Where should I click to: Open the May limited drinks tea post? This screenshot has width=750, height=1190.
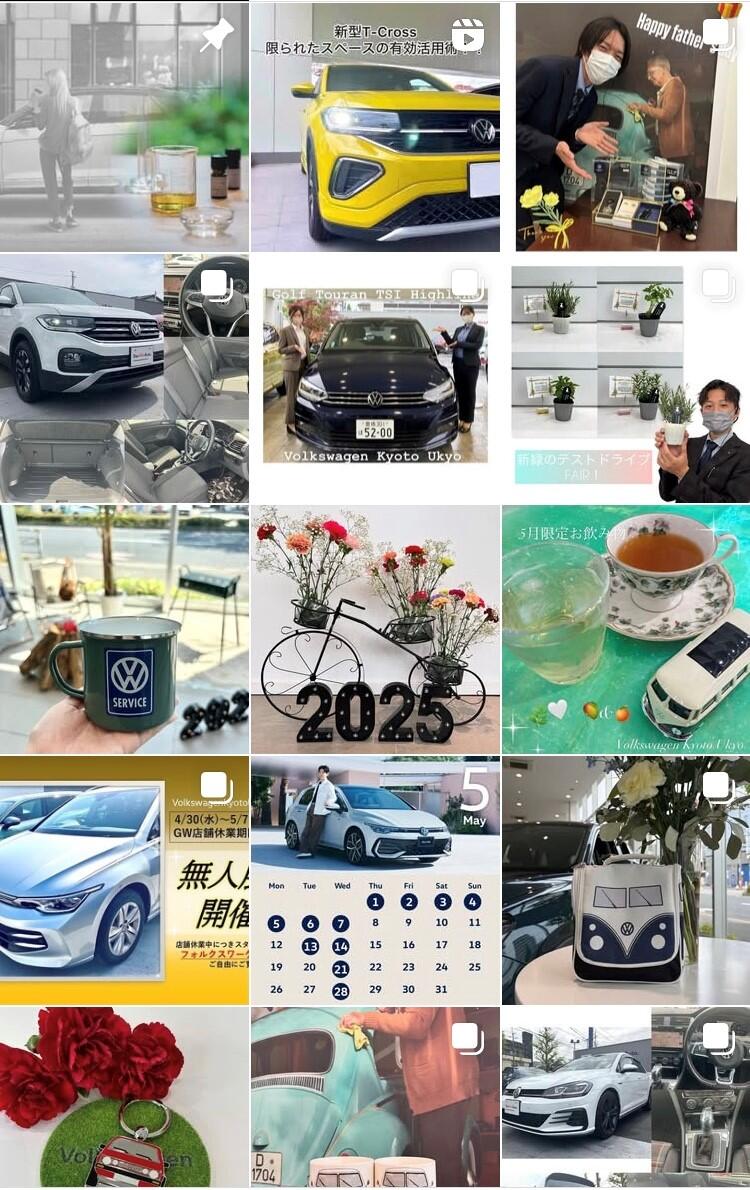tap(626, 629)
